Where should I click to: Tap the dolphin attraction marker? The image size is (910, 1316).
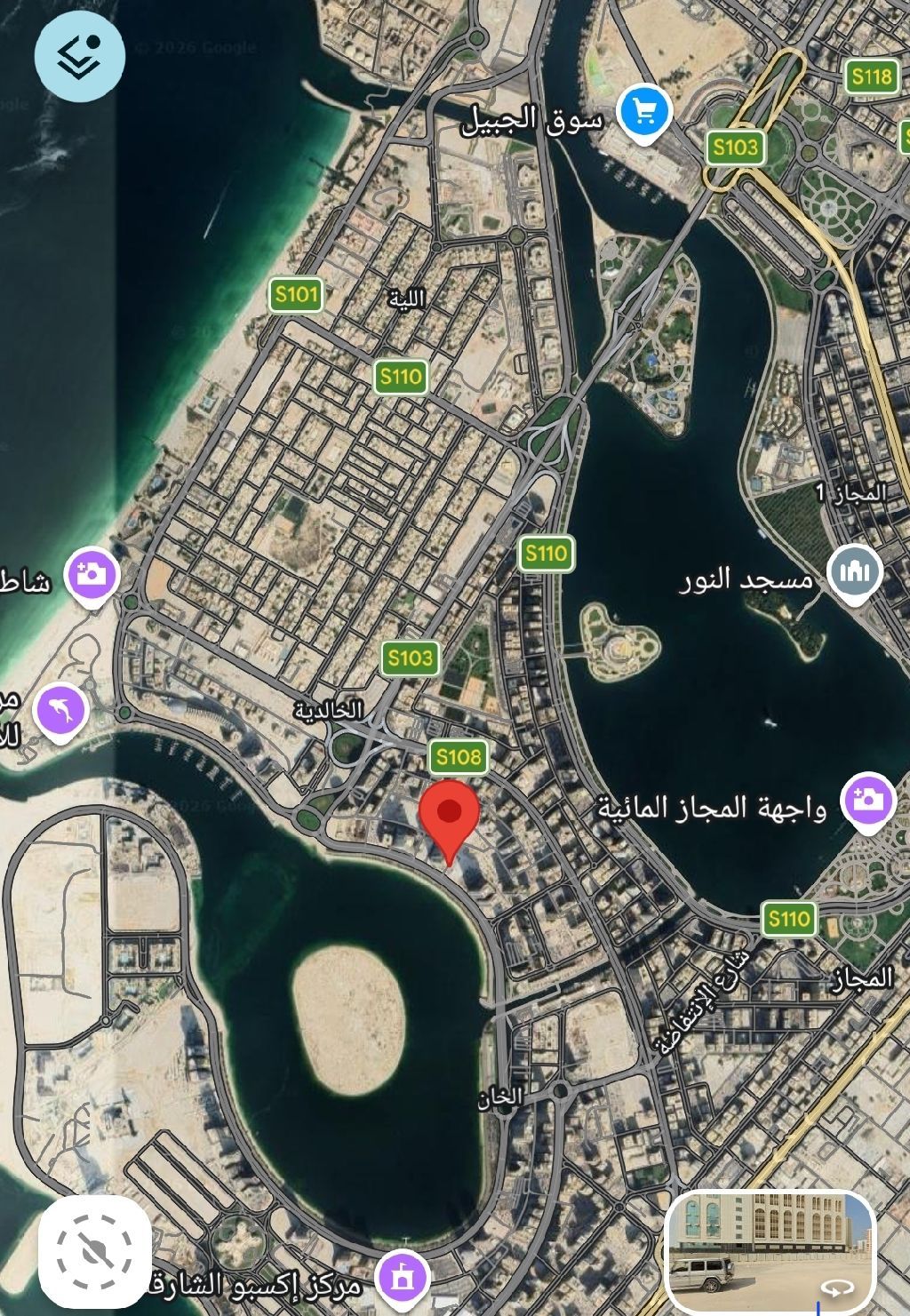[x=60, y=711]
